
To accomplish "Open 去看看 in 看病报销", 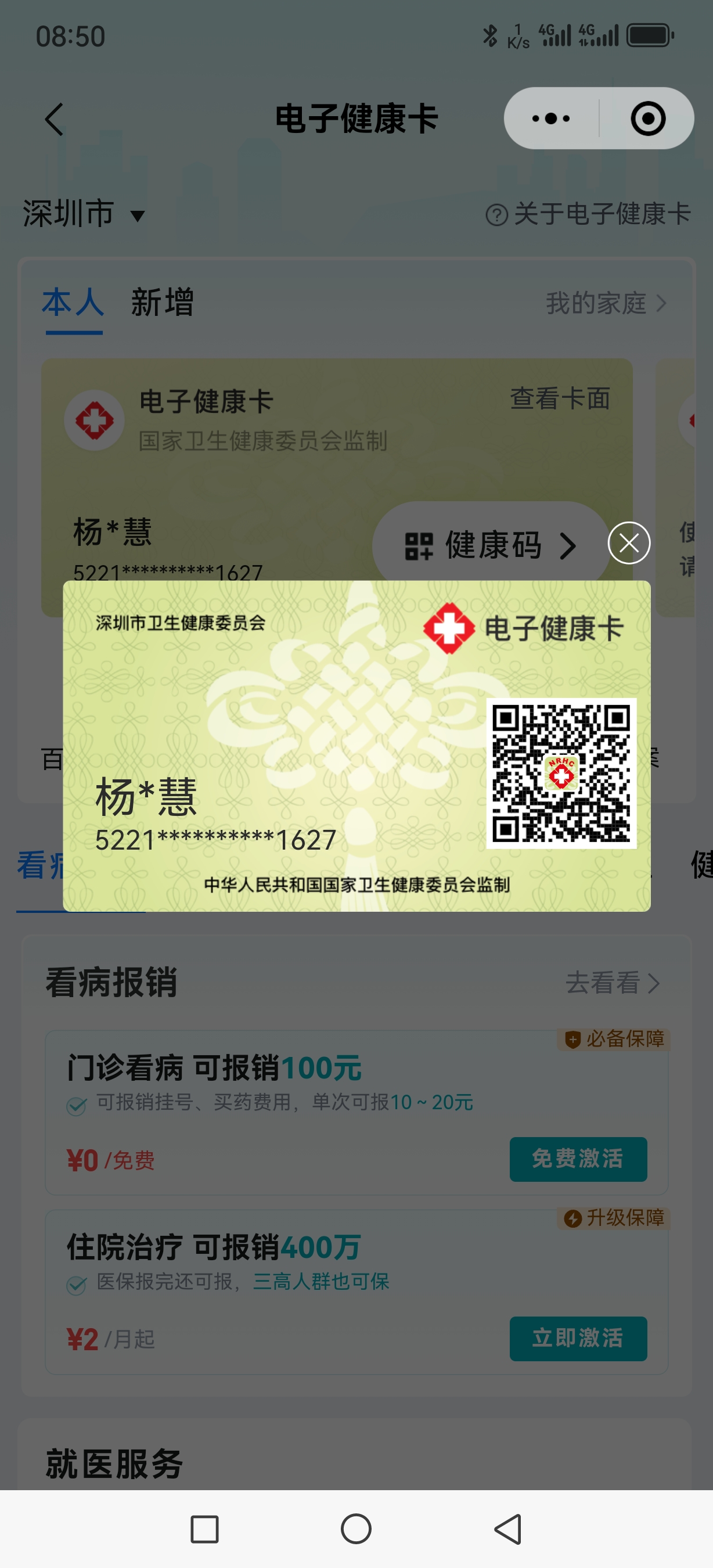I will click(x=612, y=983).
